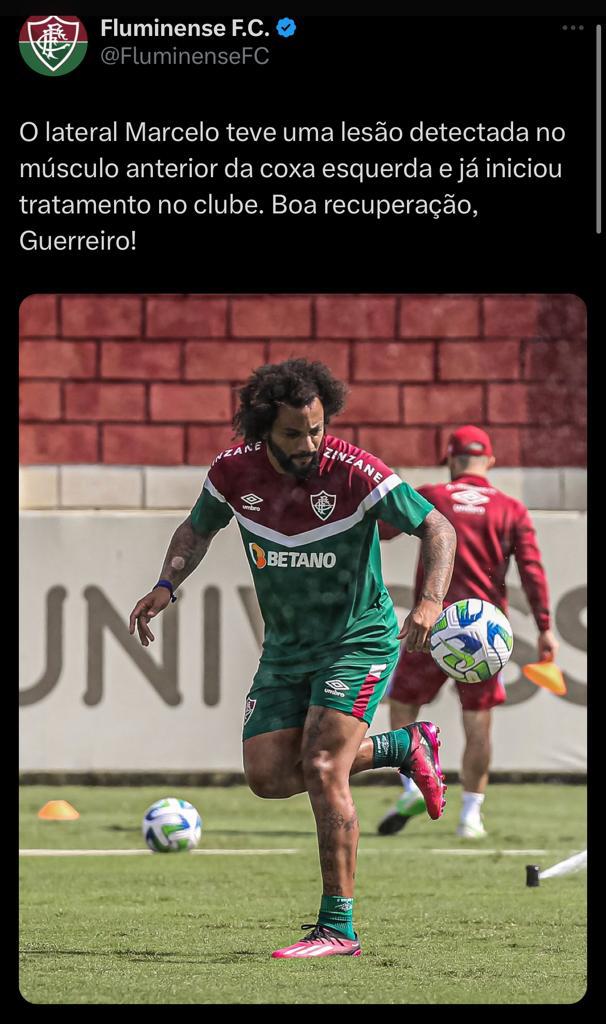Viewport: 606px width, 1024px height.
Task: Open Fluminense F.C. profile avatar
Action: [53, 45]
